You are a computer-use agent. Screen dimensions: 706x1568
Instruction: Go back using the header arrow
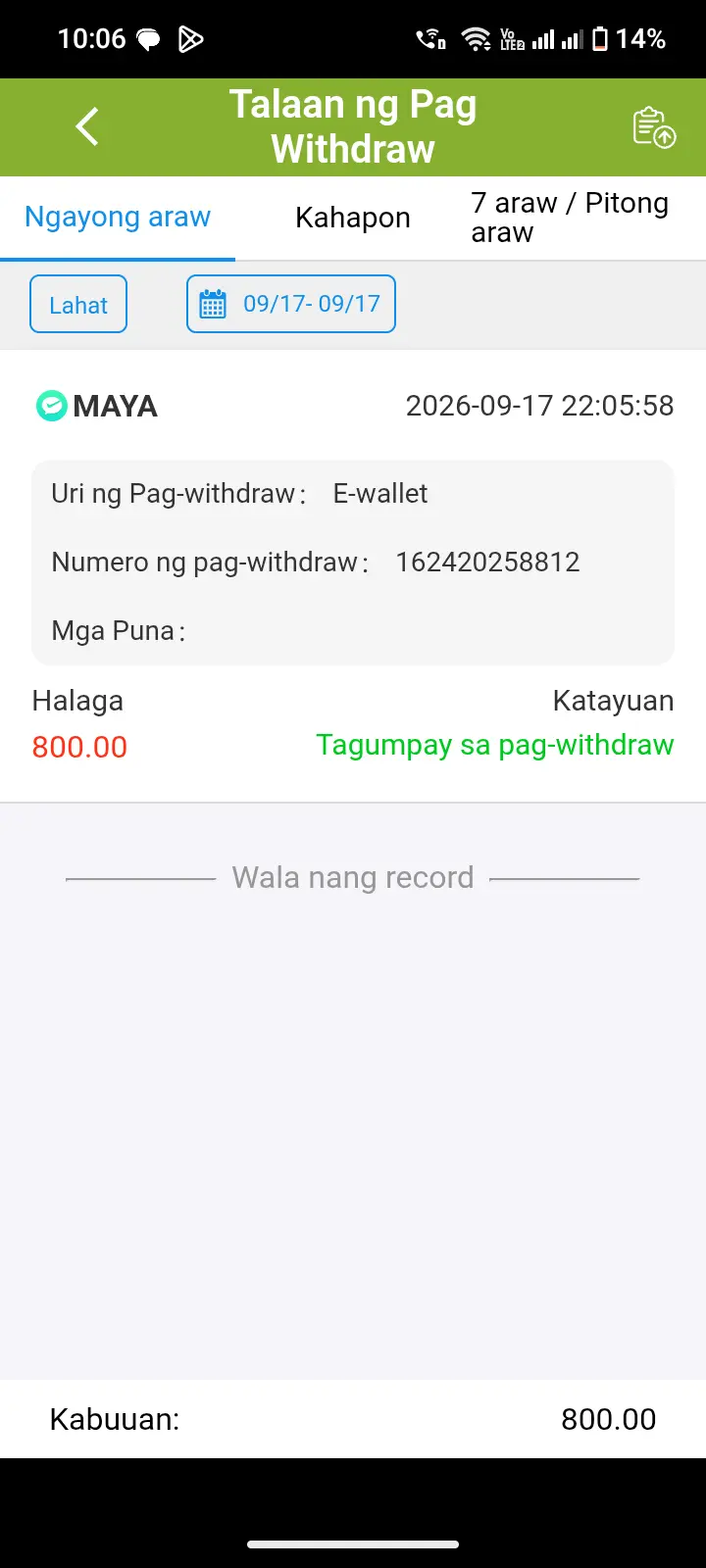[x=87, y=126]
